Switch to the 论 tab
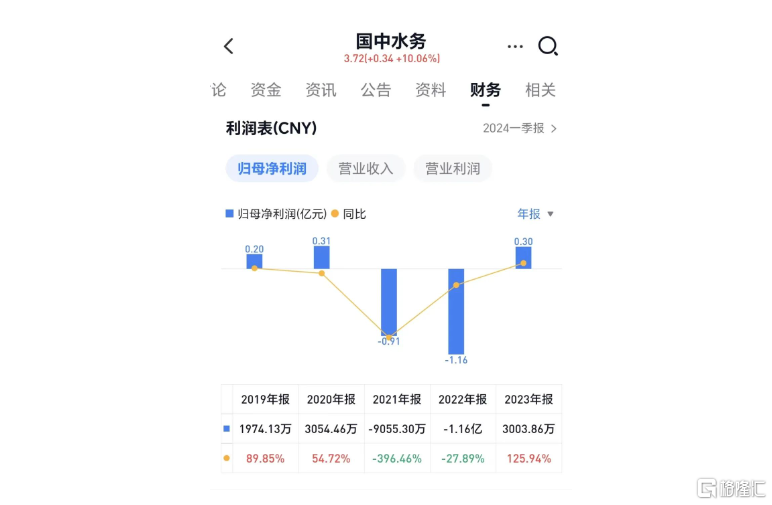Image resolution: width=772 pixels, height=505 pixels. 219,90
